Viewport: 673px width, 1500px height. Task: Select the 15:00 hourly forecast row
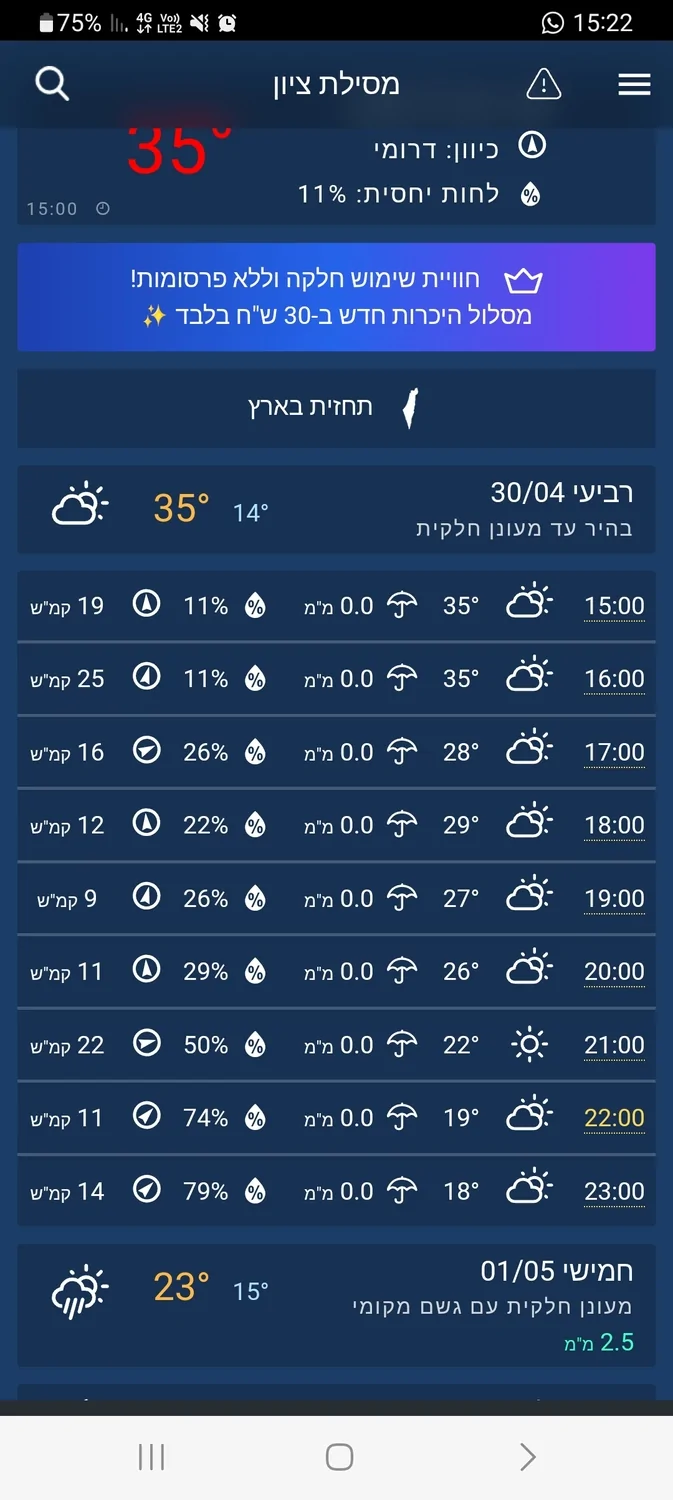[336, 606]
